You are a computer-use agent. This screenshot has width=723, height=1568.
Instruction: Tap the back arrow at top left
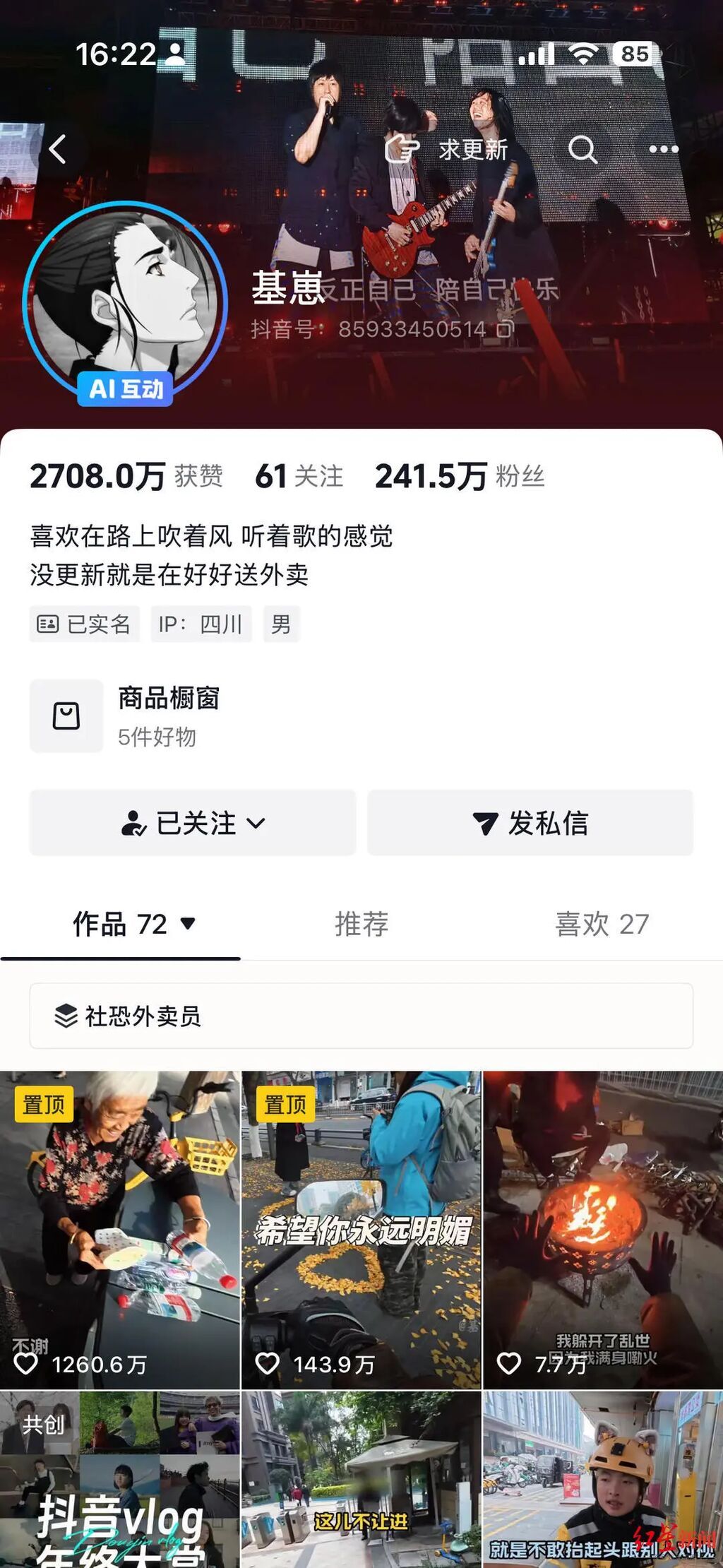pyautogui.click(x=56, y=150)
